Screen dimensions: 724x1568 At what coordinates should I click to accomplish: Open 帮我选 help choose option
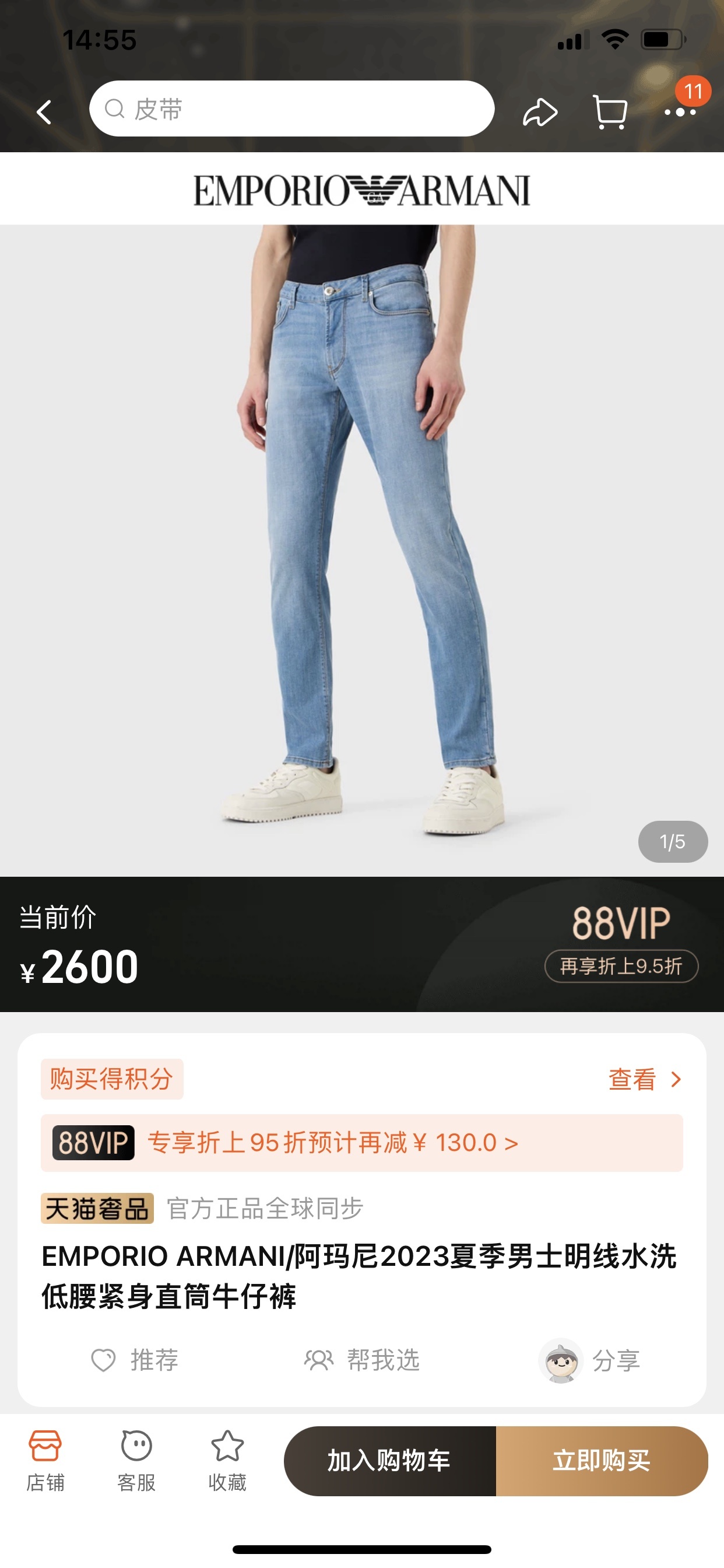tap(362, 1360)
